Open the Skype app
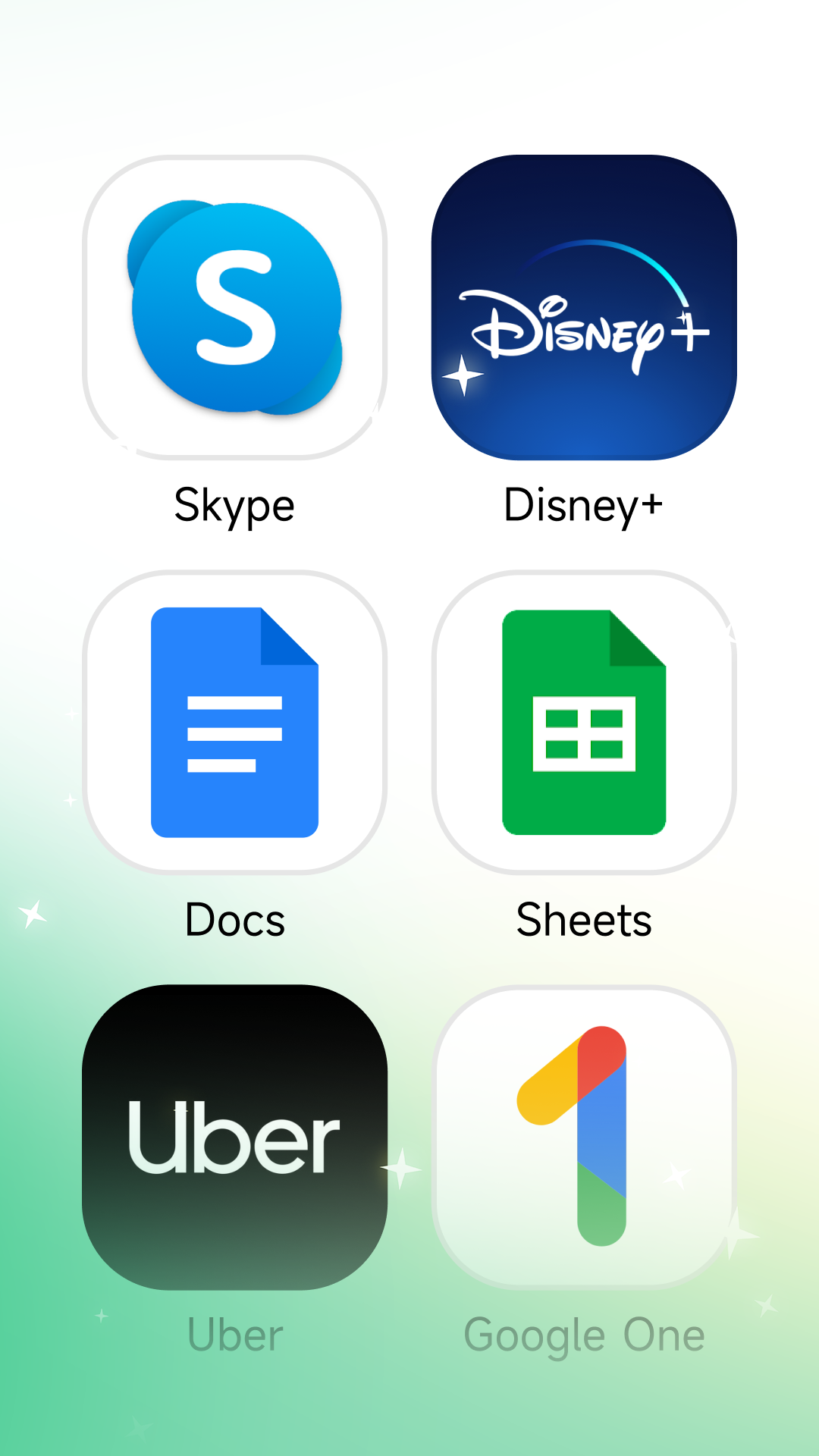Image resolution: width=819 pixels, height=1456 pixels. (235, 307)
